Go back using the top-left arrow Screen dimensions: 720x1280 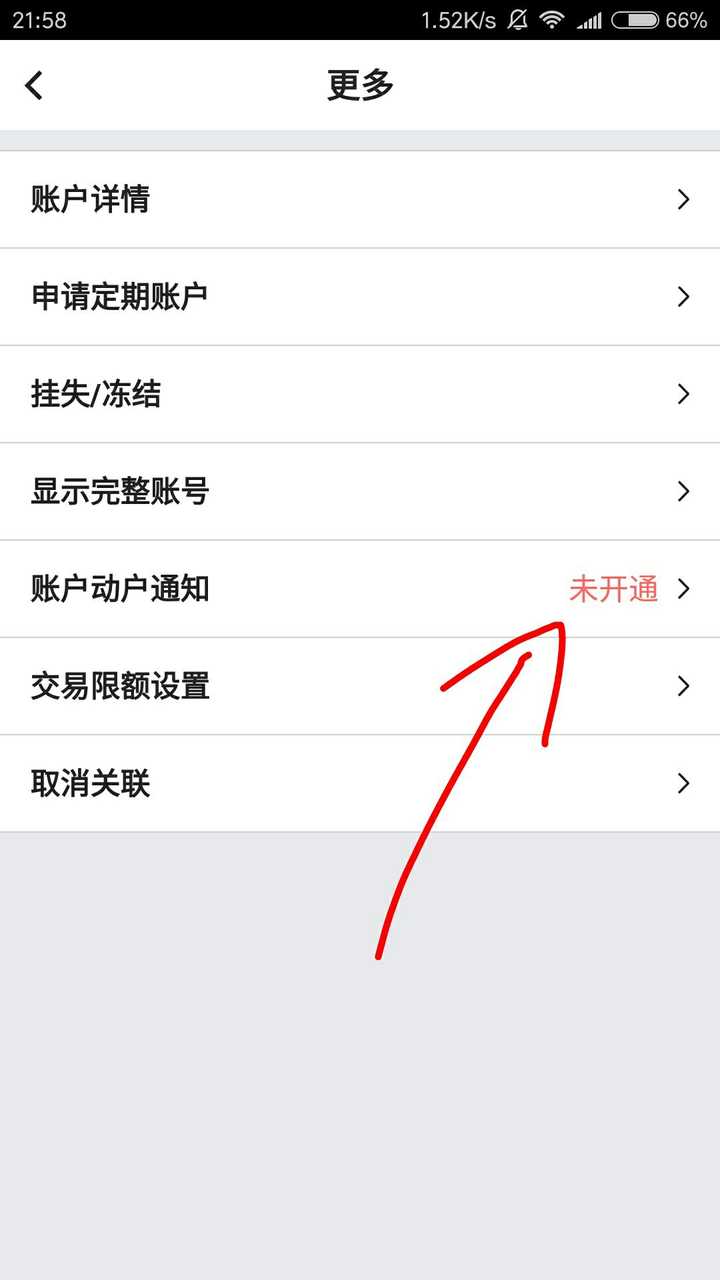[x=35, y=85]
